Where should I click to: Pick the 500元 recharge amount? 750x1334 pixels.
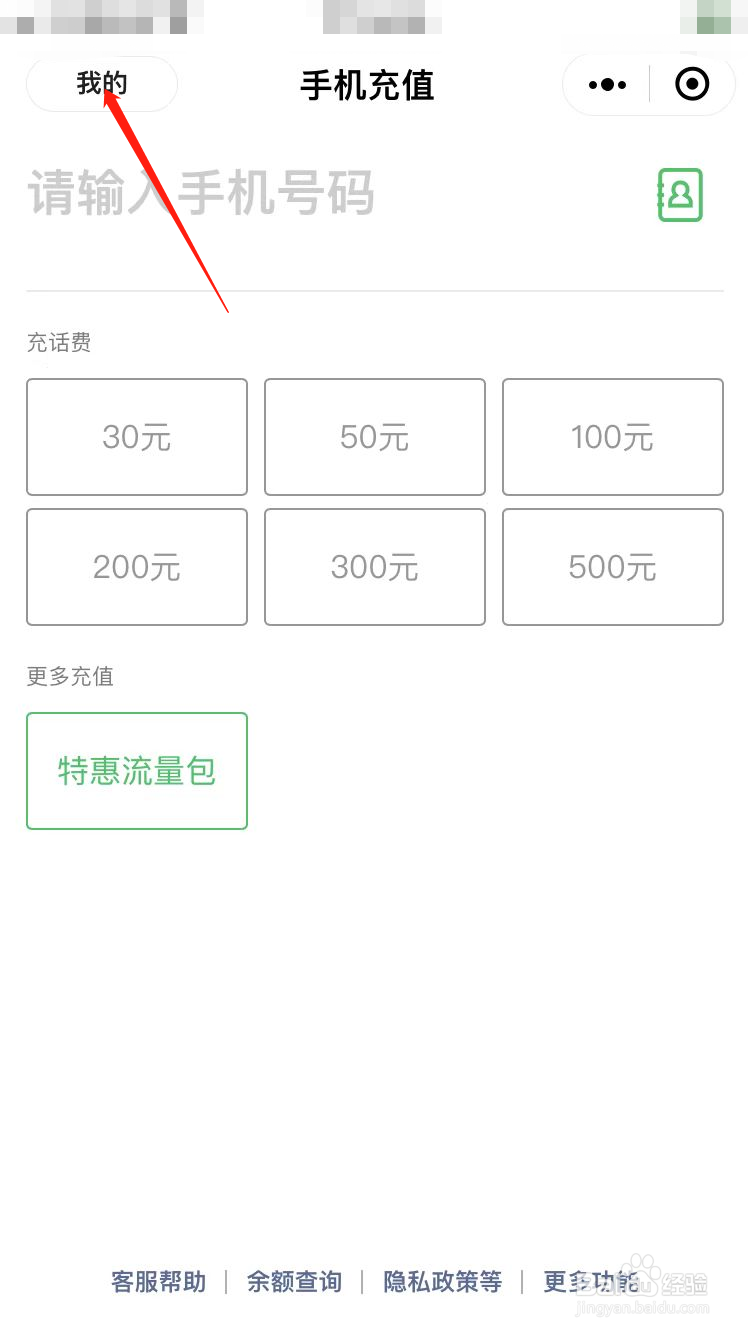[x=612, y=566]
